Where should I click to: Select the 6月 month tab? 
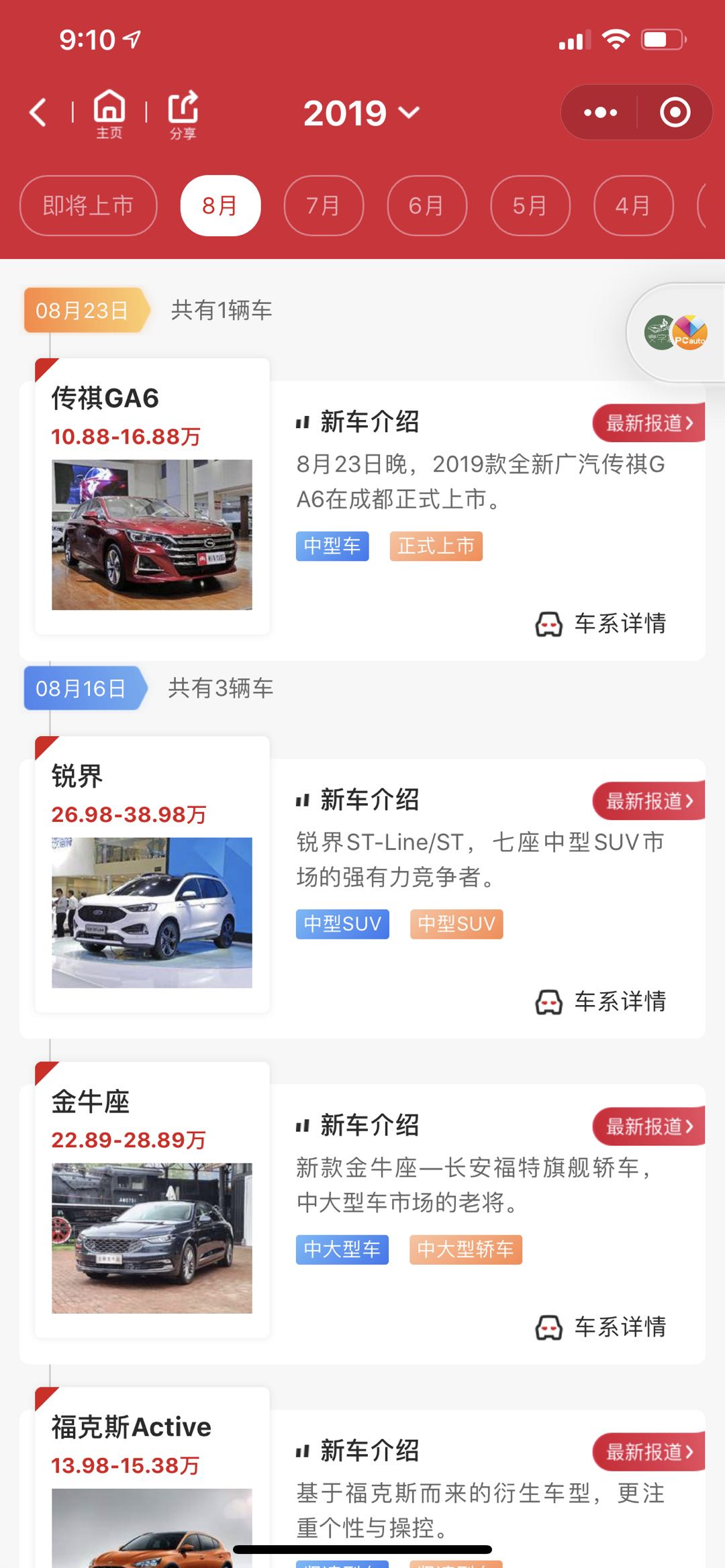pyautogui.click(x=426, y=205)
